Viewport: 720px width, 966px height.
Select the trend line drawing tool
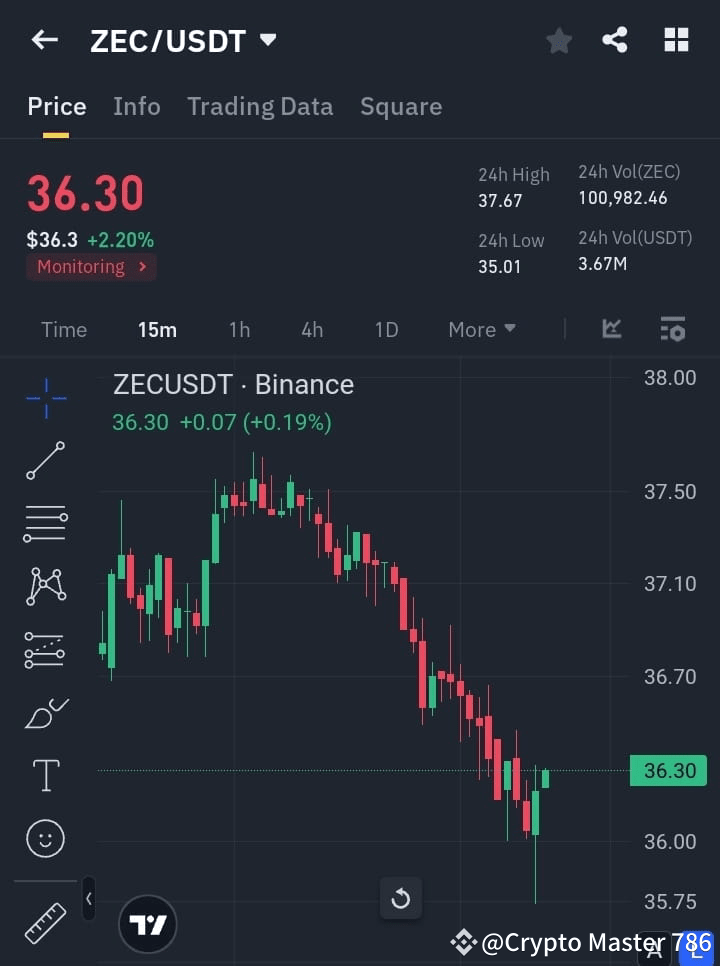point(45,461)
